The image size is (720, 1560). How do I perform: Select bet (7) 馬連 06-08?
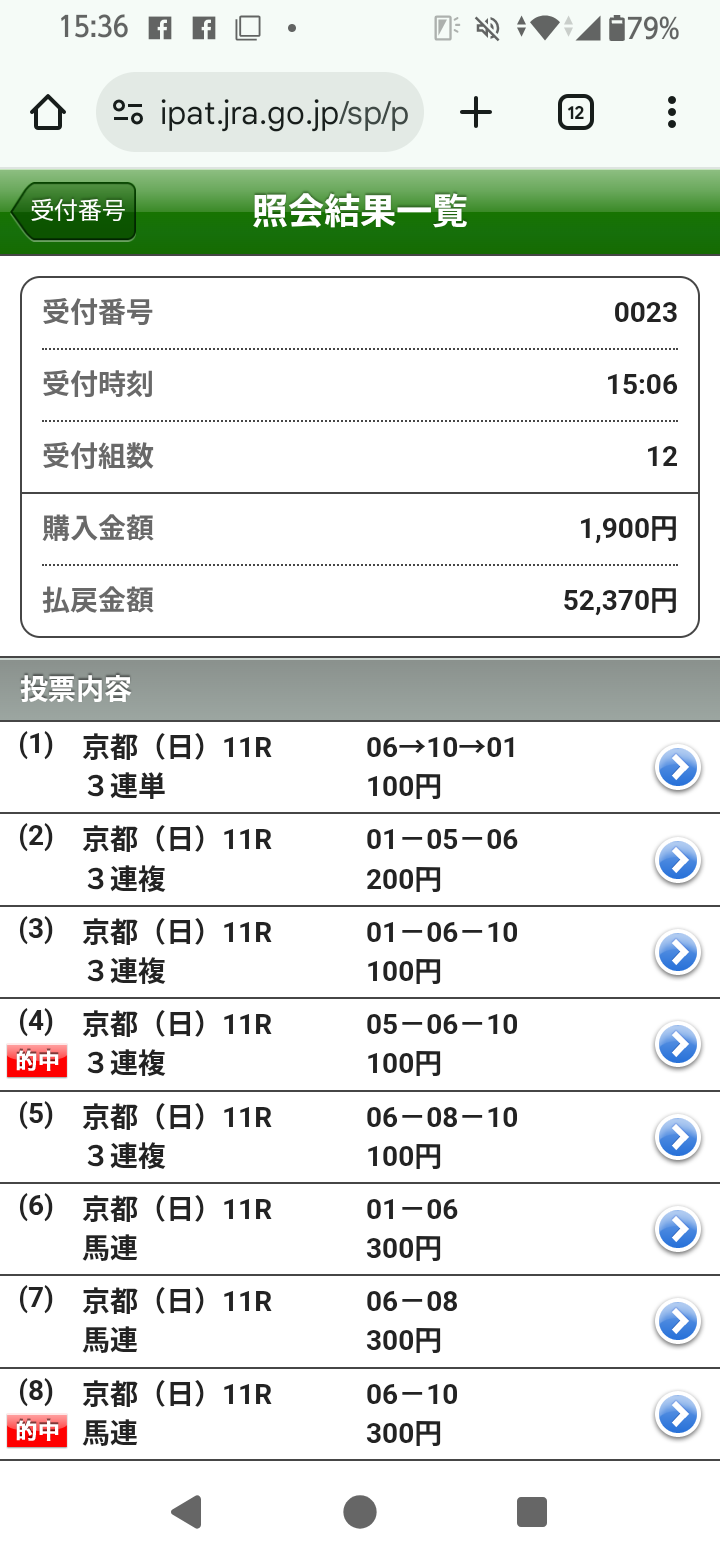(x=677, y=1322)
